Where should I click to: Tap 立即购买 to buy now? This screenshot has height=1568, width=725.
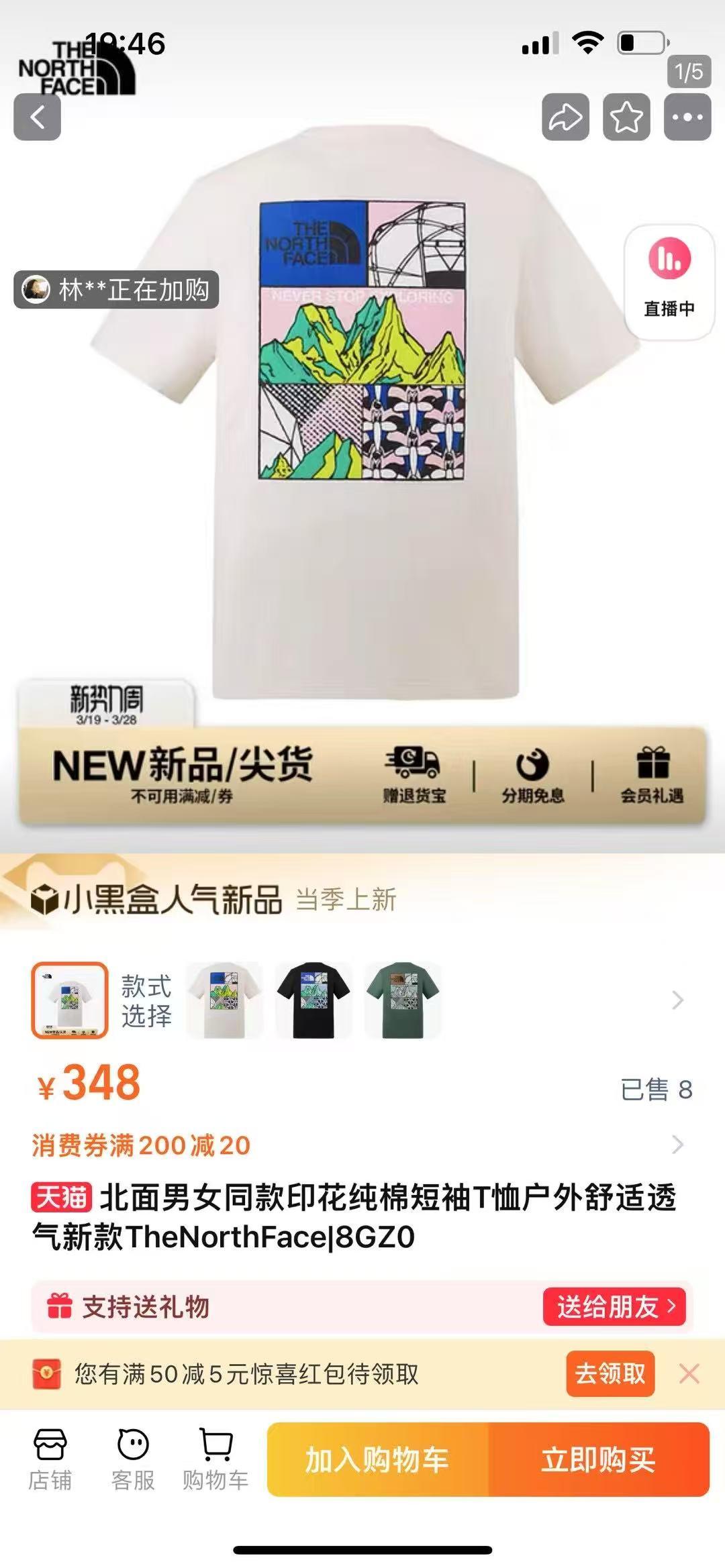click(x=598, y=1459)
